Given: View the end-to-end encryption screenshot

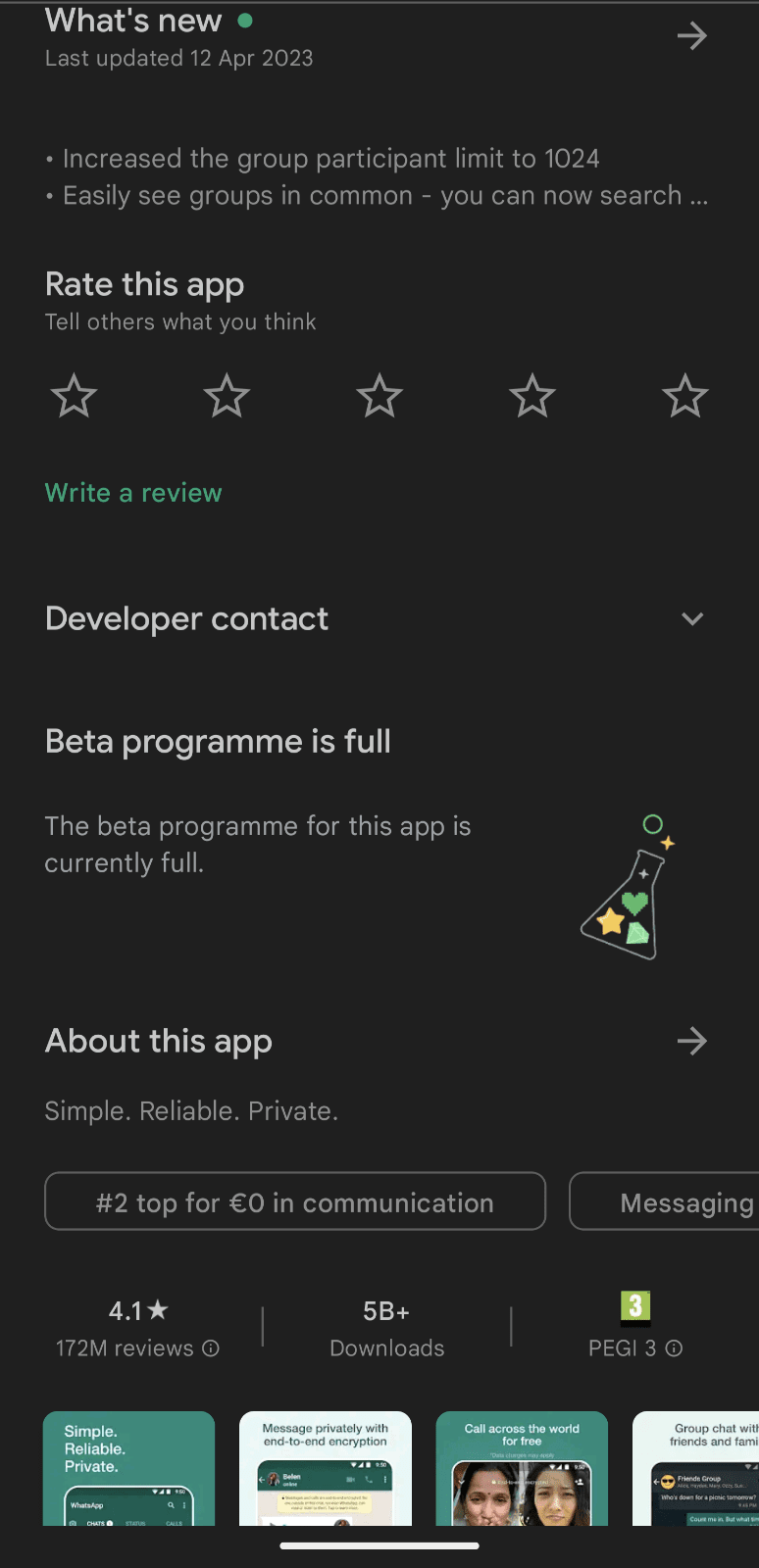Looking at the screenshot, I should (326, 1467).
